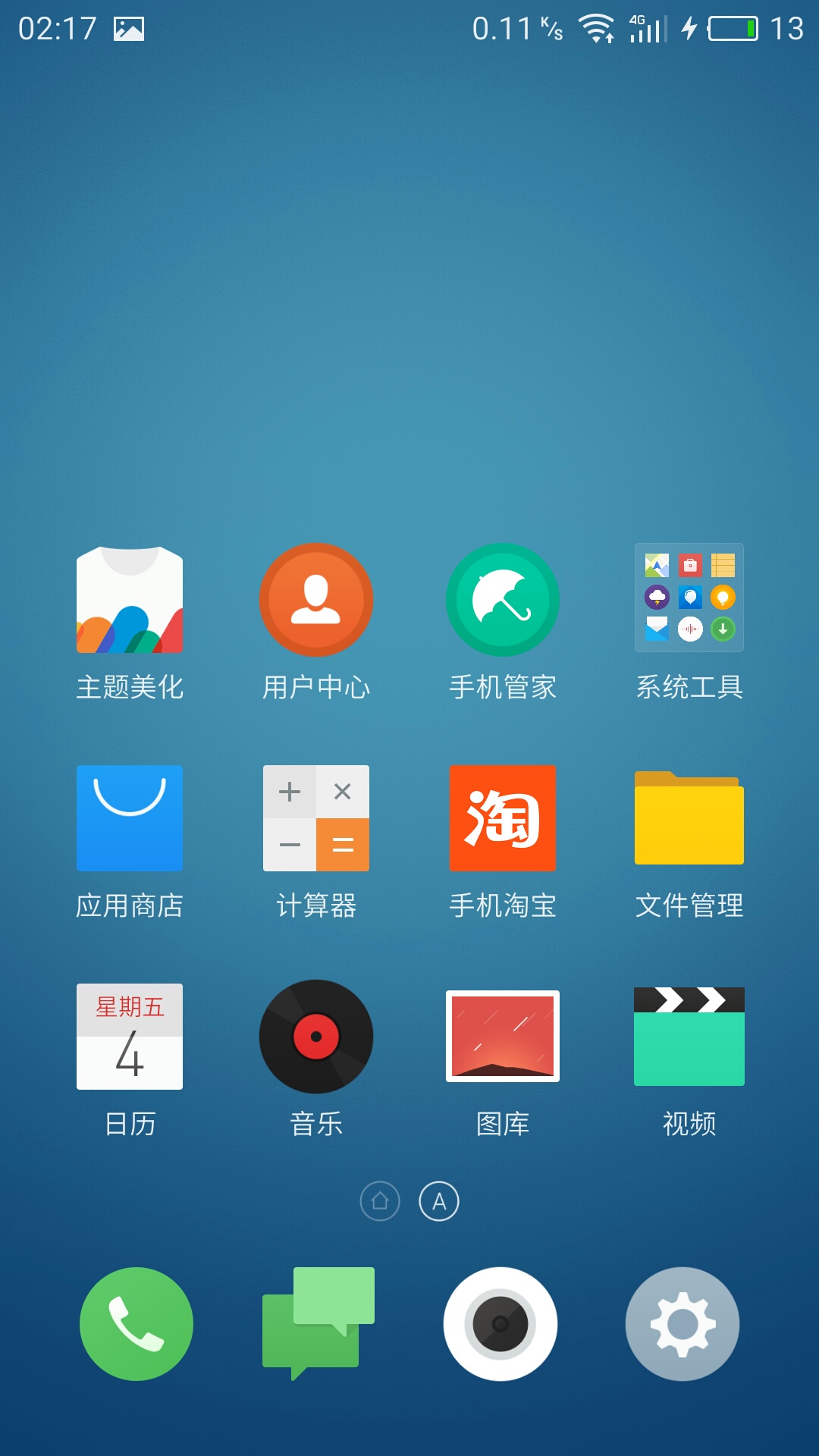Open the 主题美化 theme app
819x1456 pixels.
(130, 601)
